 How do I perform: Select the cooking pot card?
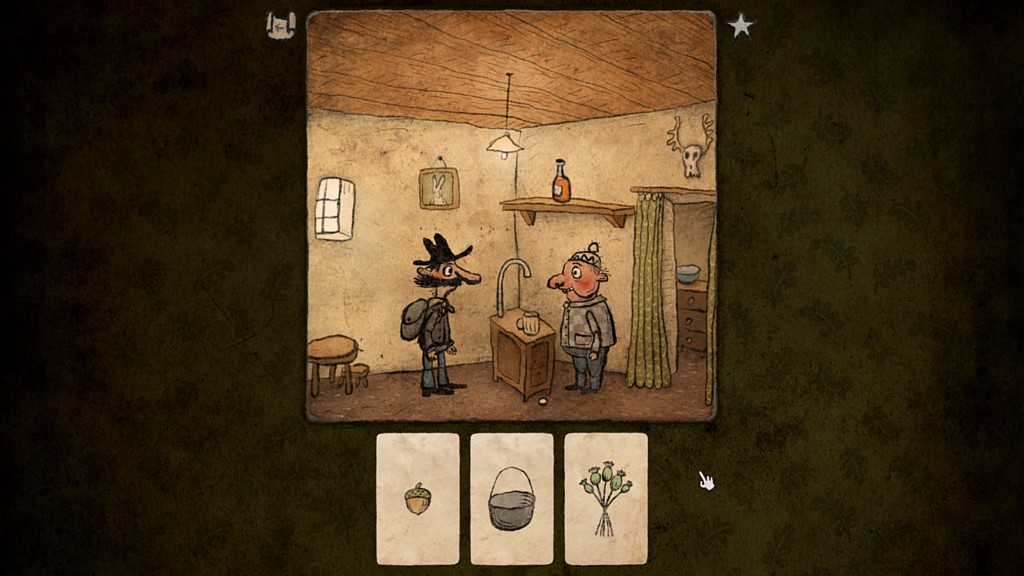(x=511, y=498)
